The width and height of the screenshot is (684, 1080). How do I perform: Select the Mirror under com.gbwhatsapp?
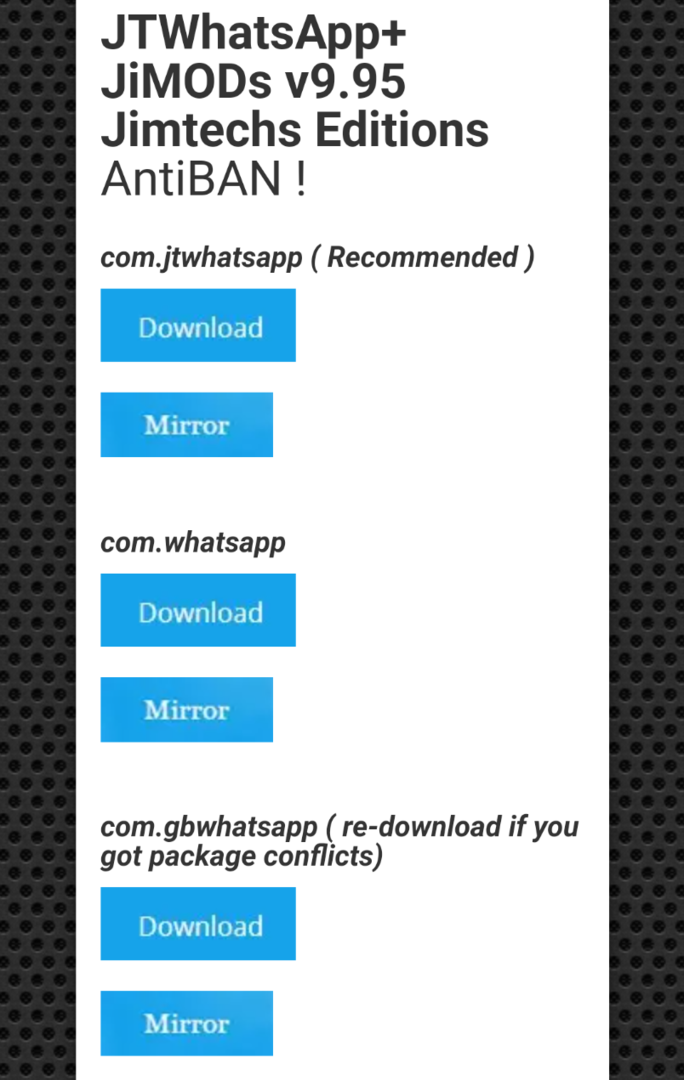[187, 1023]
